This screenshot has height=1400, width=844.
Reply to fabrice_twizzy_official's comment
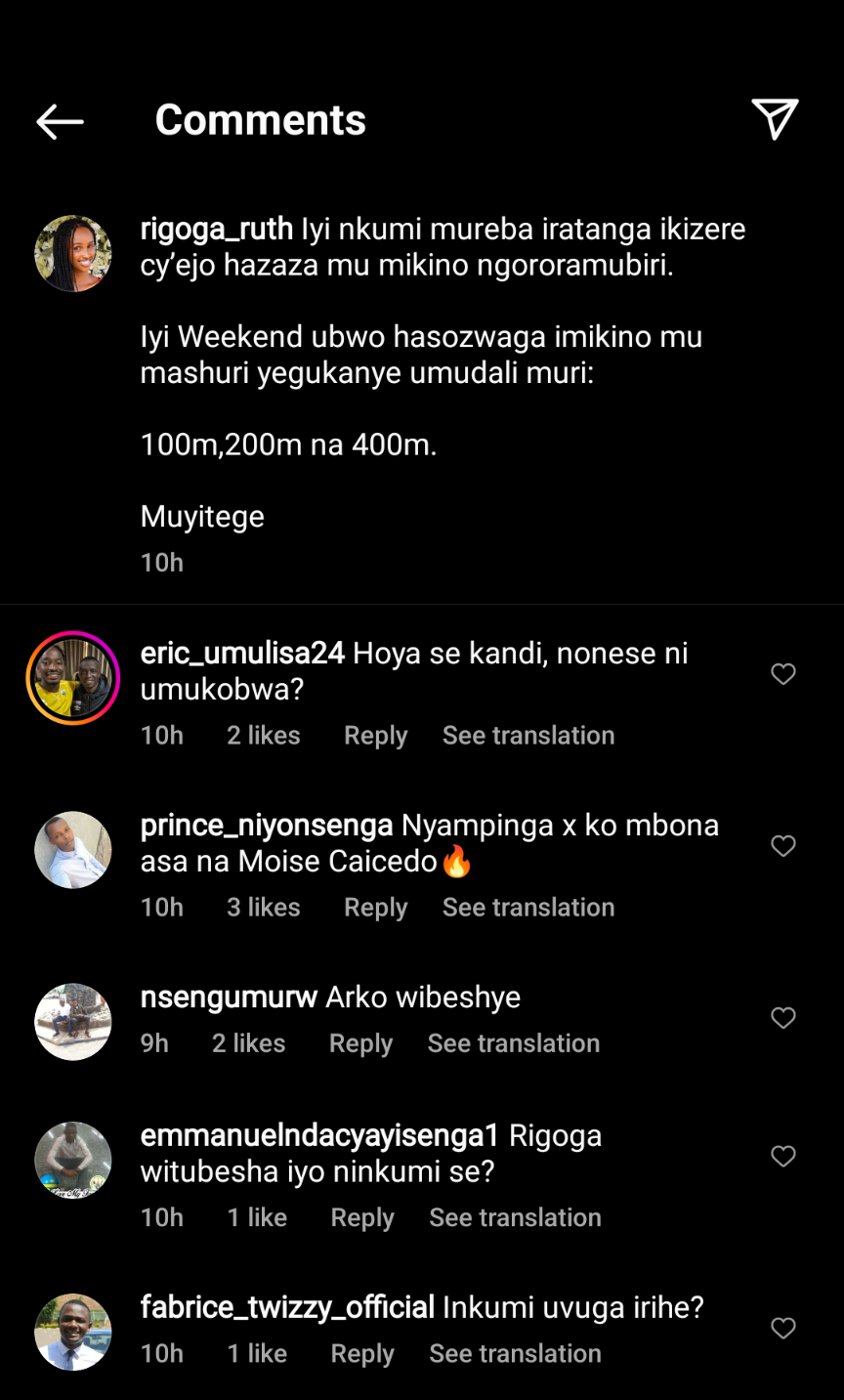pos(362,1354)
